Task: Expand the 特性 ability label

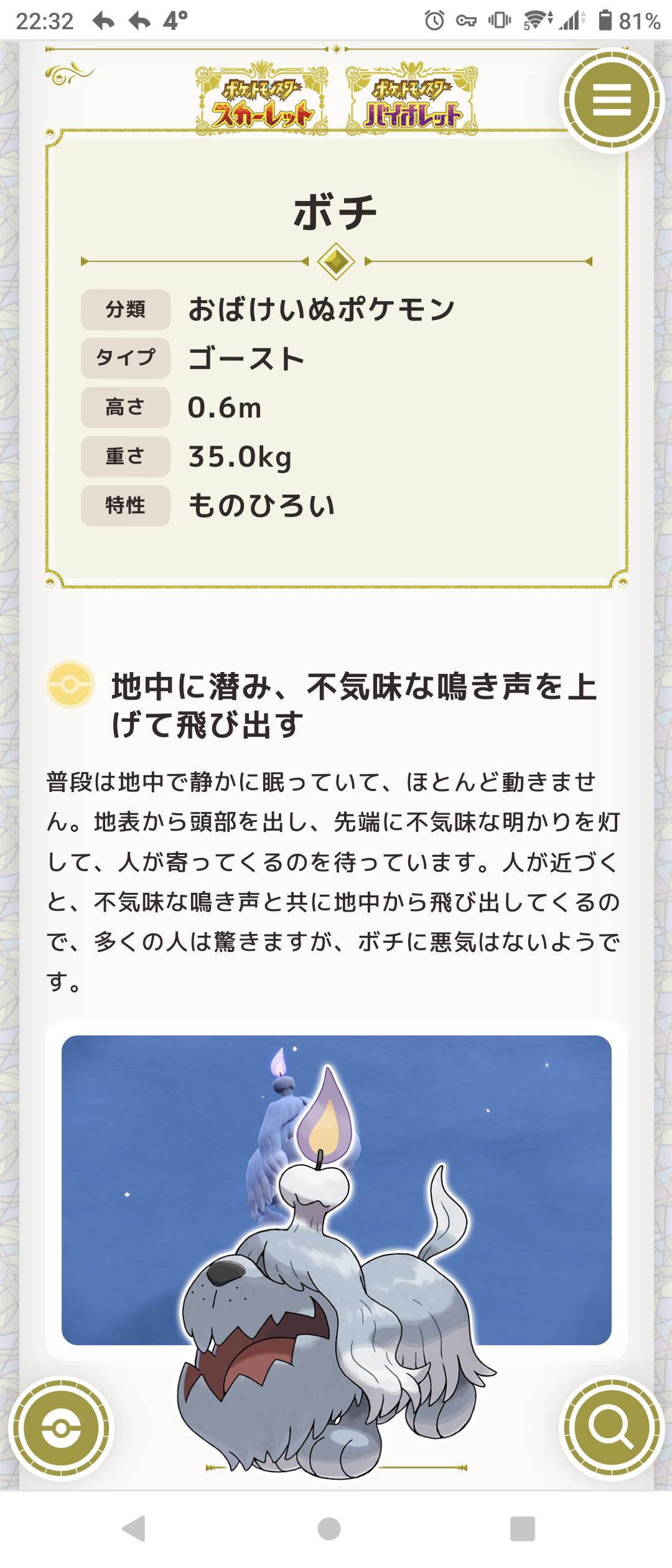Action: coord(124,506)
